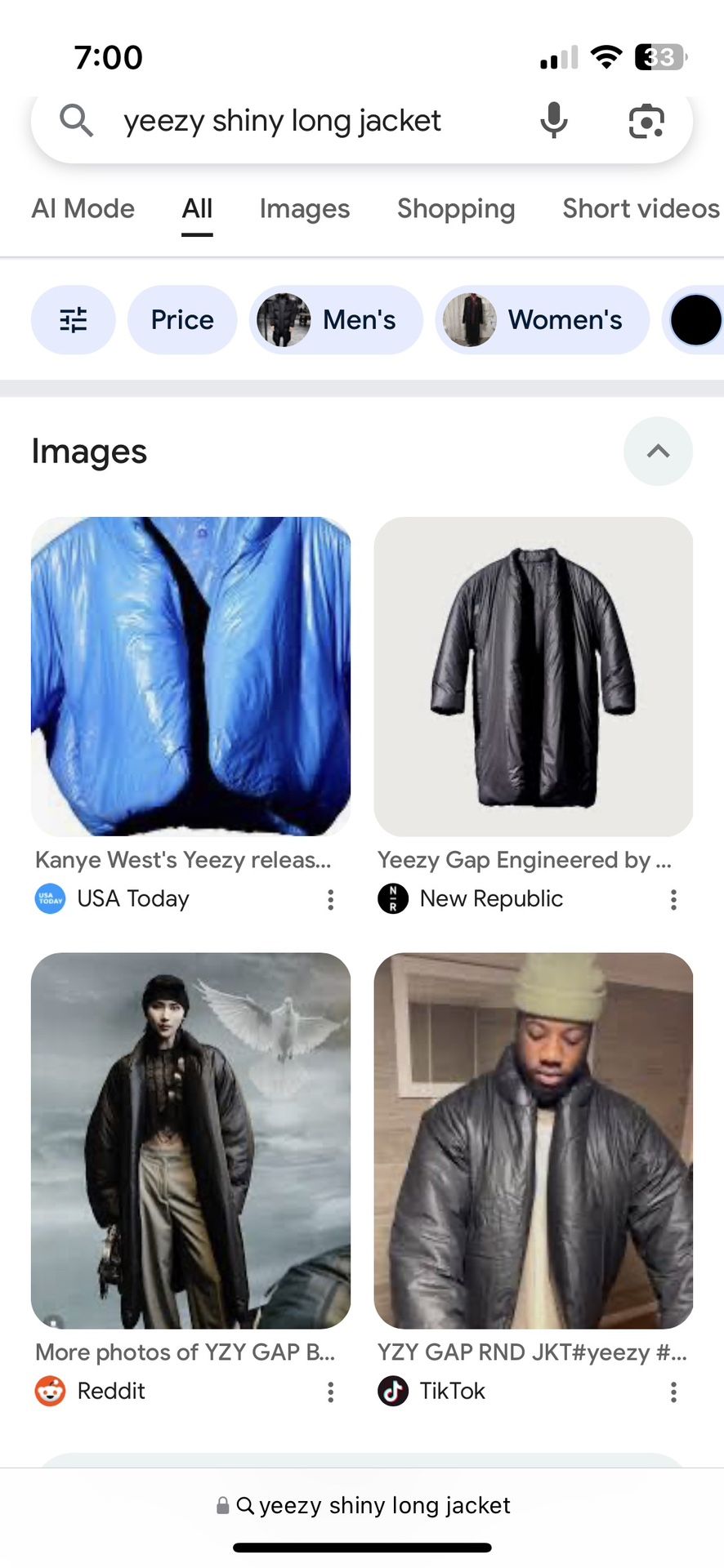Image resolution: width=724 pixels, height=1568 pixels.
Task: Filter results by Men's
Action: [336, 320]
